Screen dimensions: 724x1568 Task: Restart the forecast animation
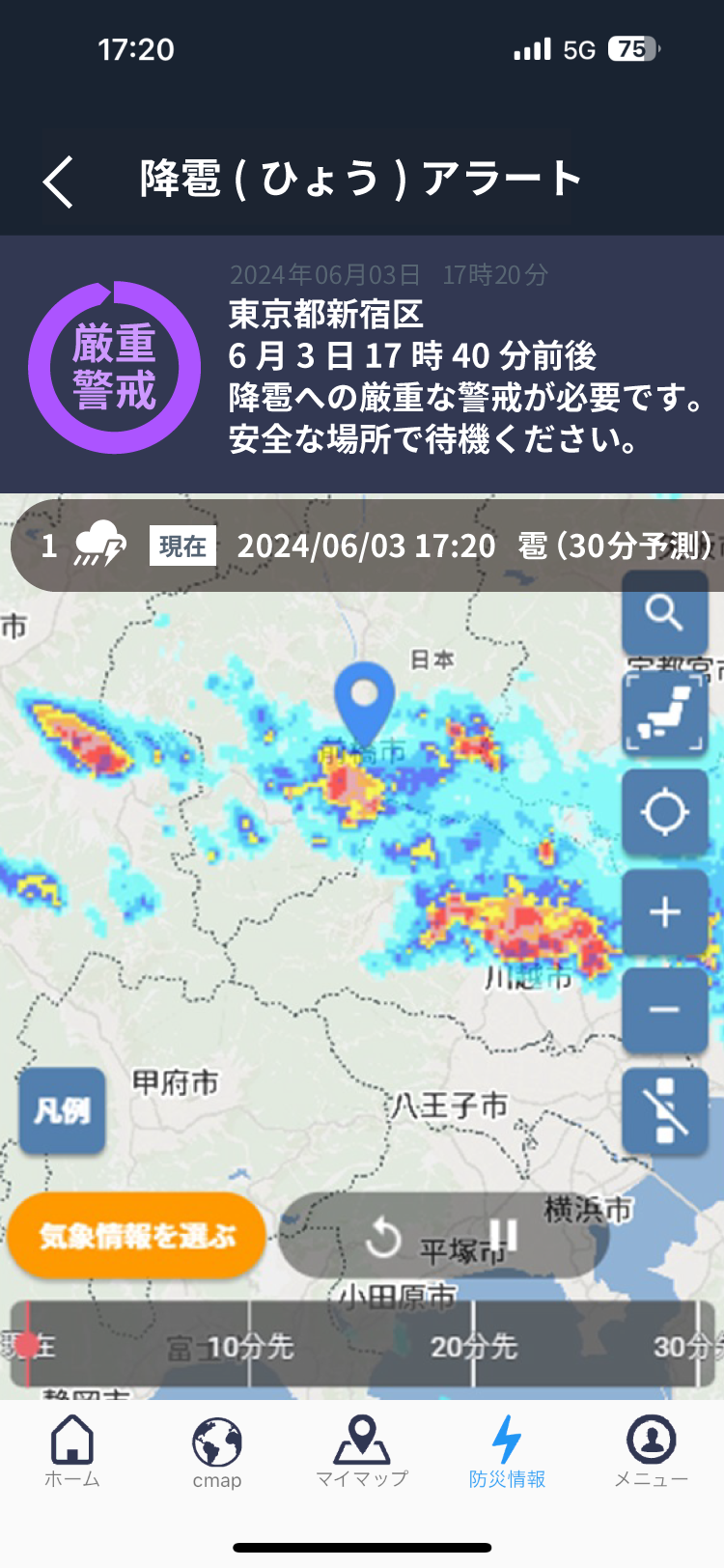point(383,1237)
